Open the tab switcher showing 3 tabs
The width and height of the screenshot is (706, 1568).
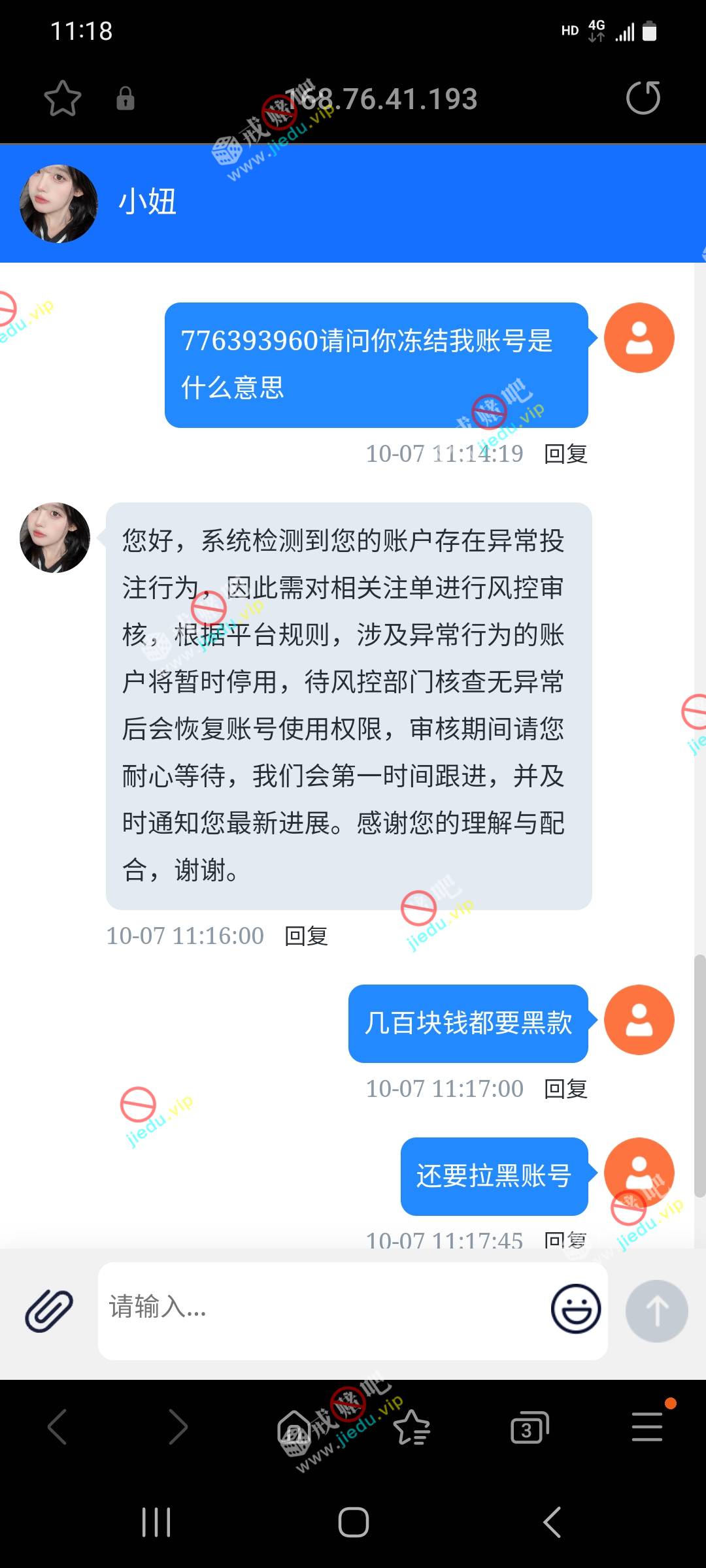tap(529, 1428)
